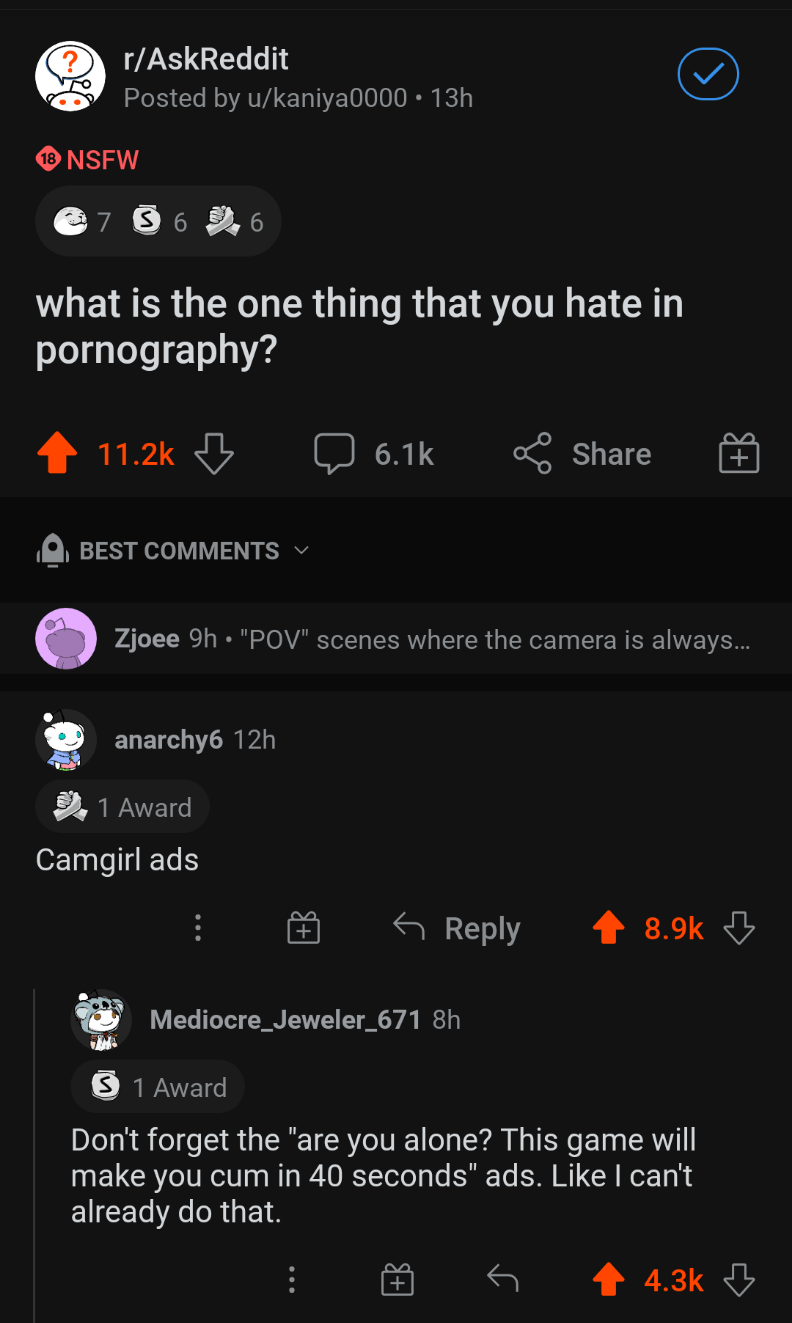
Task: Give an award to the post
Action: [x=739, y=455]
